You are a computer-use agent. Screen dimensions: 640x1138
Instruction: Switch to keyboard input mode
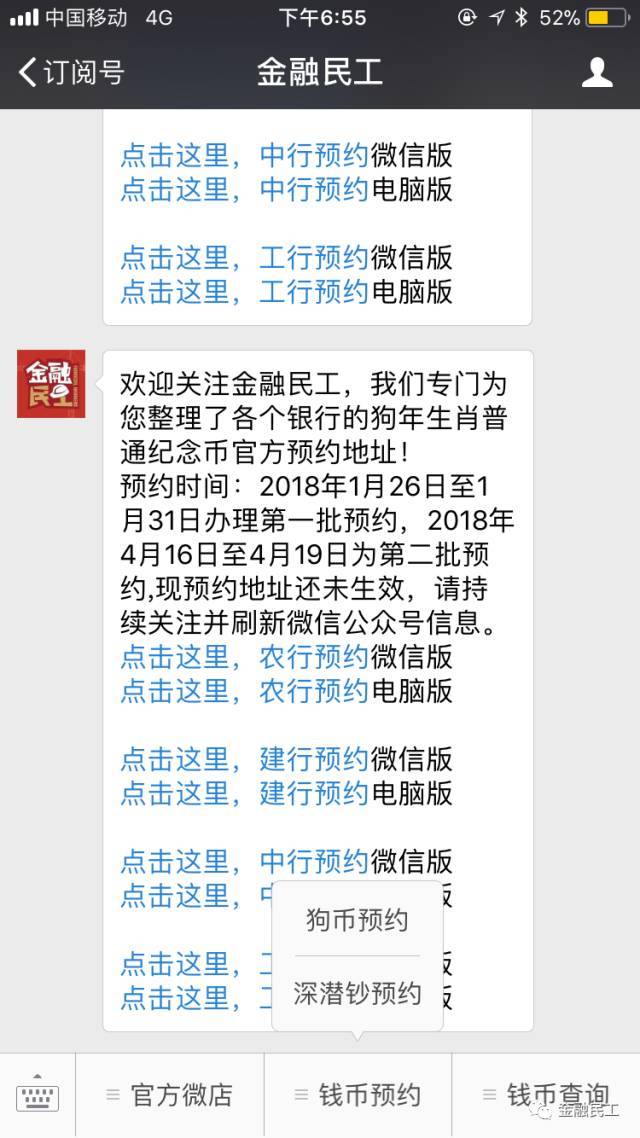tap(37, 1095)
